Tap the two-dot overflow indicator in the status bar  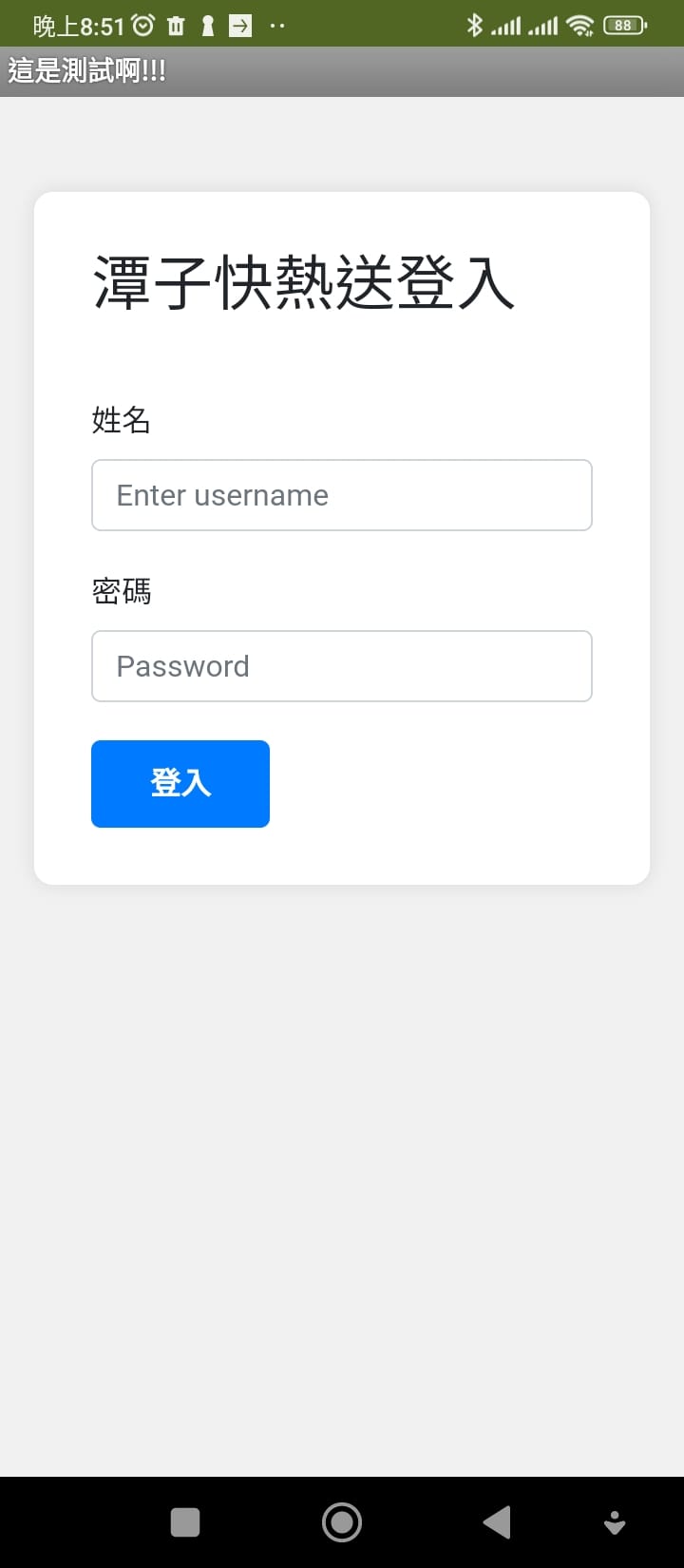click(275, 26)
